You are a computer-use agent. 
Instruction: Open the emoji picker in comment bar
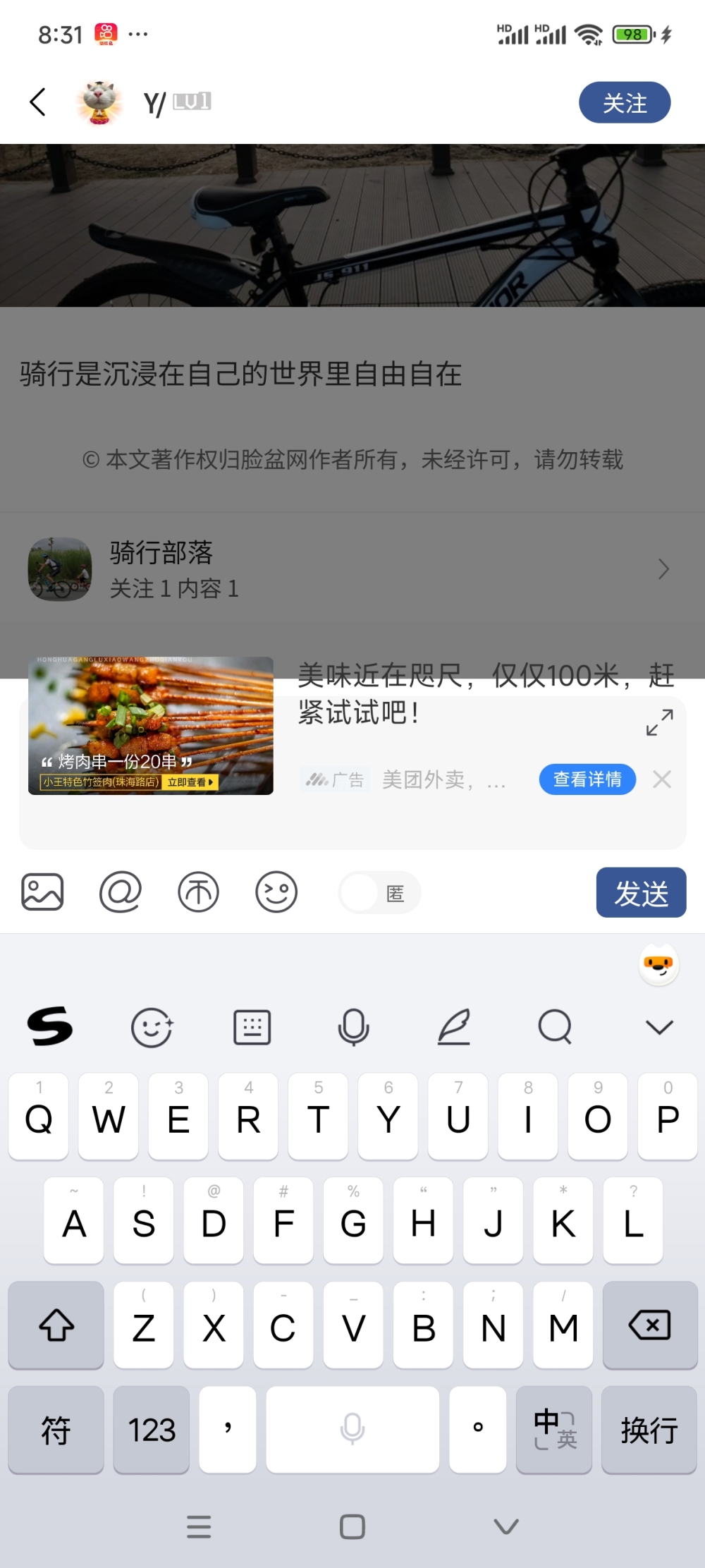276,892
